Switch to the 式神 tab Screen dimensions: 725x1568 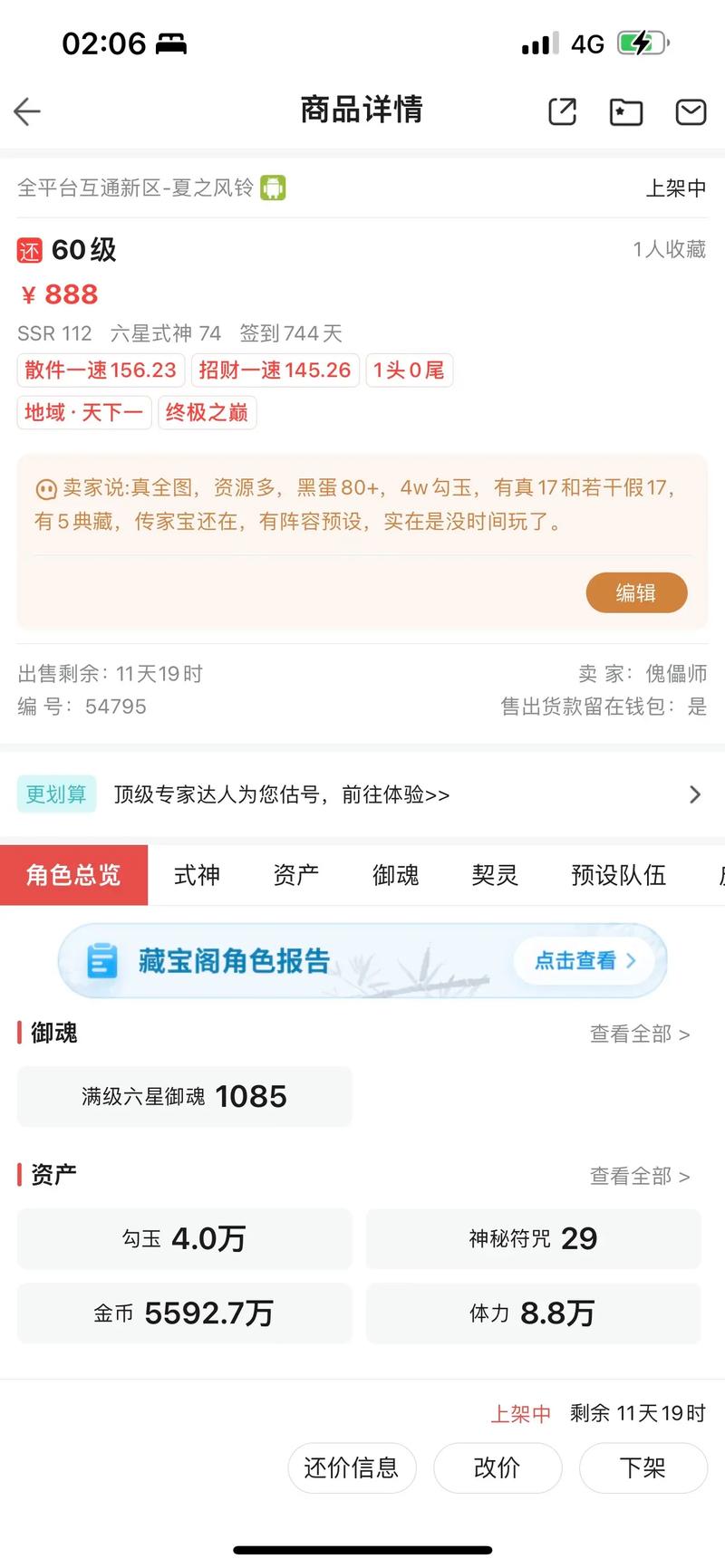[x=197, y=875]
